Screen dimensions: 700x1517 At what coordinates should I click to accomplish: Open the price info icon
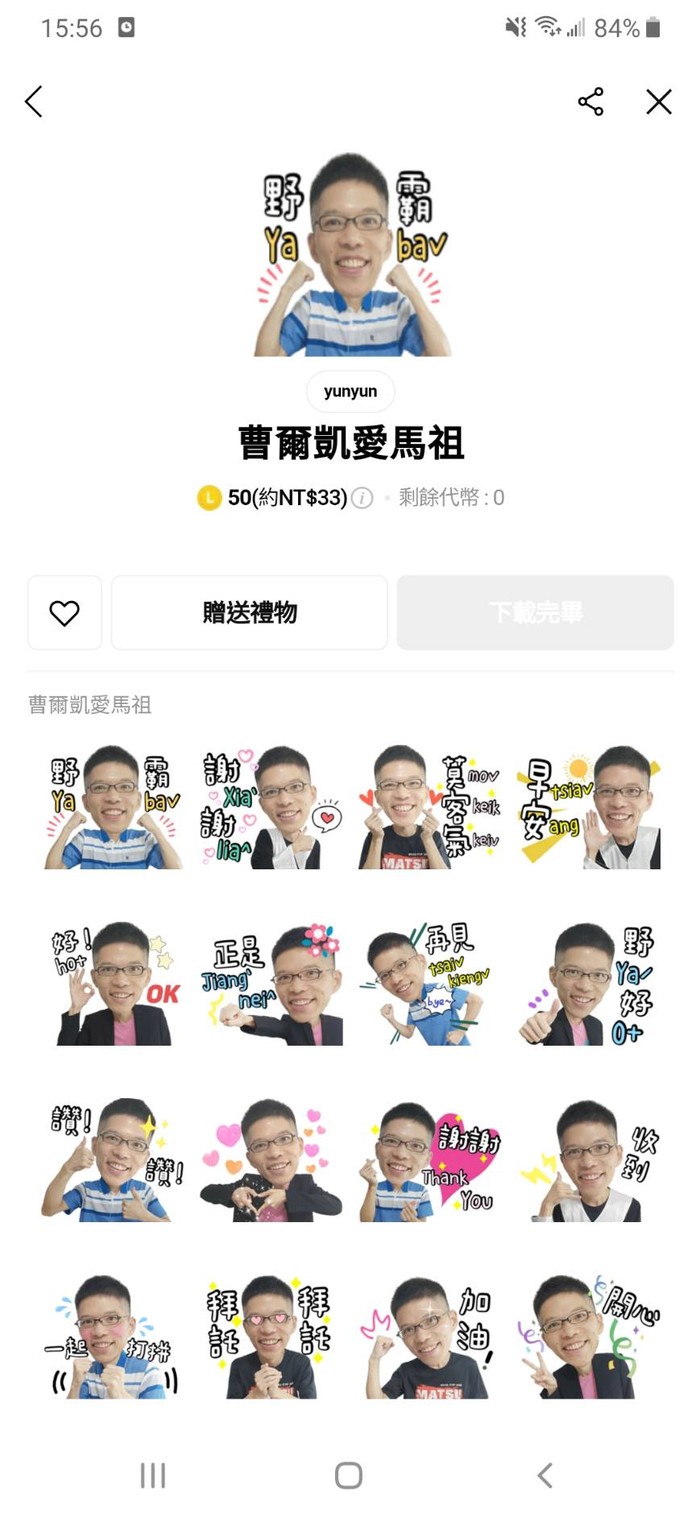click(362, 498)
